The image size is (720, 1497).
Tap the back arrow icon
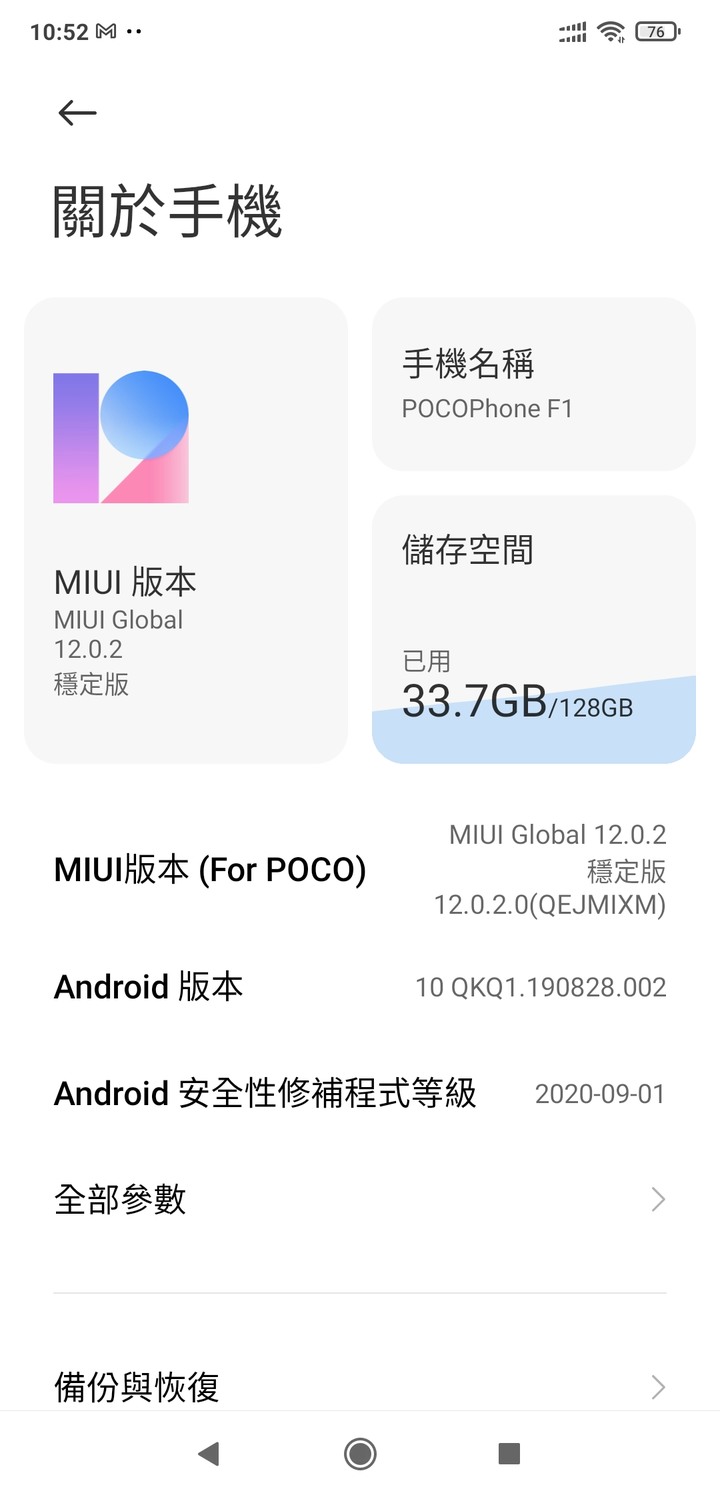point(76,112)
